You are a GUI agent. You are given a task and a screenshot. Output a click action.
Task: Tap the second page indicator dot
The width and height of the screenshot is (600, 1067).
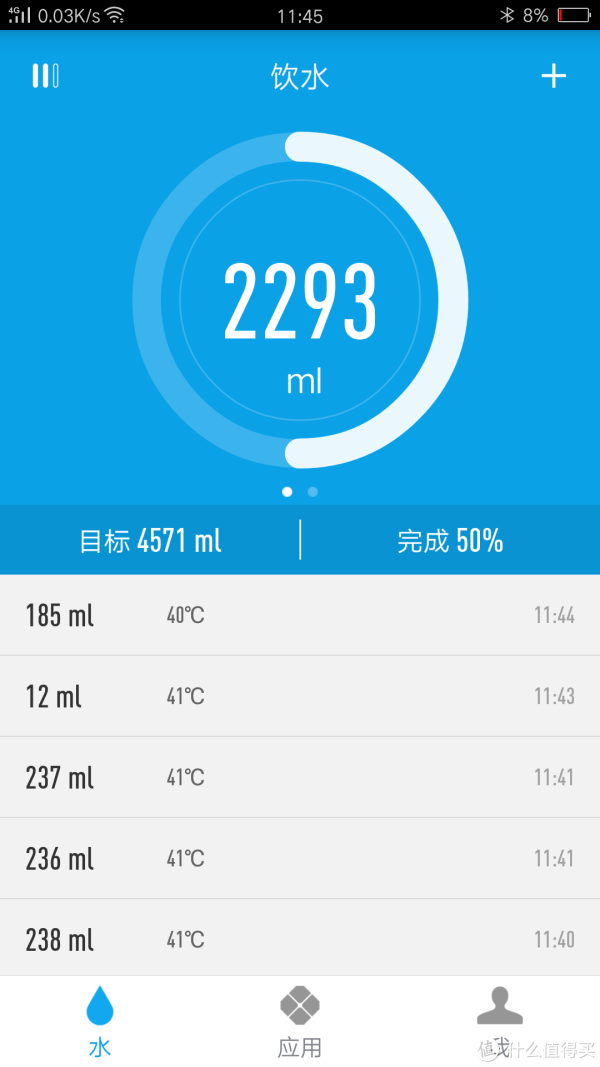click(312, 491)
